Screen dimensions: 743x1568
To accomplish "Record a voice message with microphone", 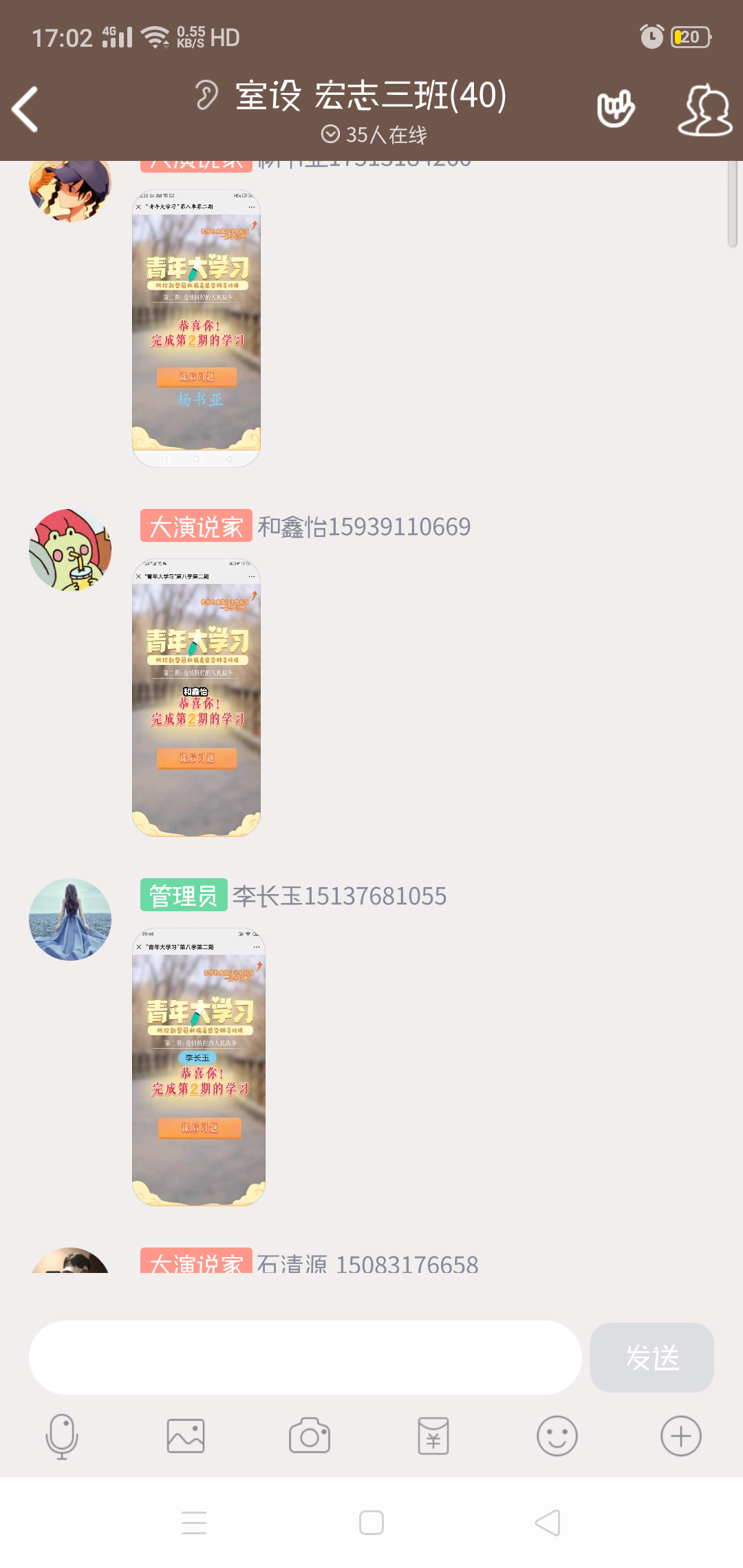I will point(62,1436).
